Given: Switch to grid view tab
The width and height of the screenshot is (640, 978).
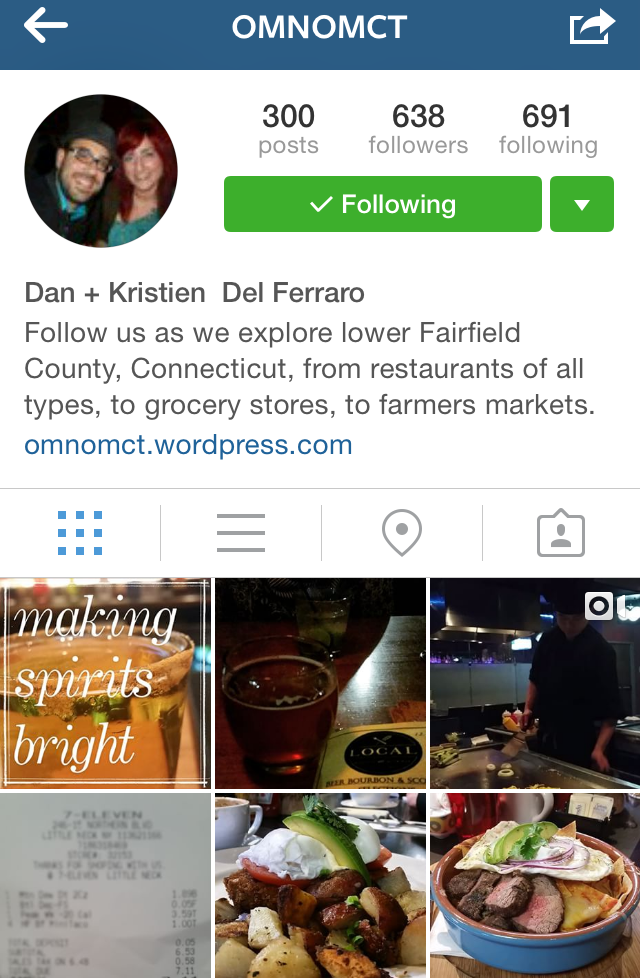Looking at the screenshot, I should tap(80, 532).
